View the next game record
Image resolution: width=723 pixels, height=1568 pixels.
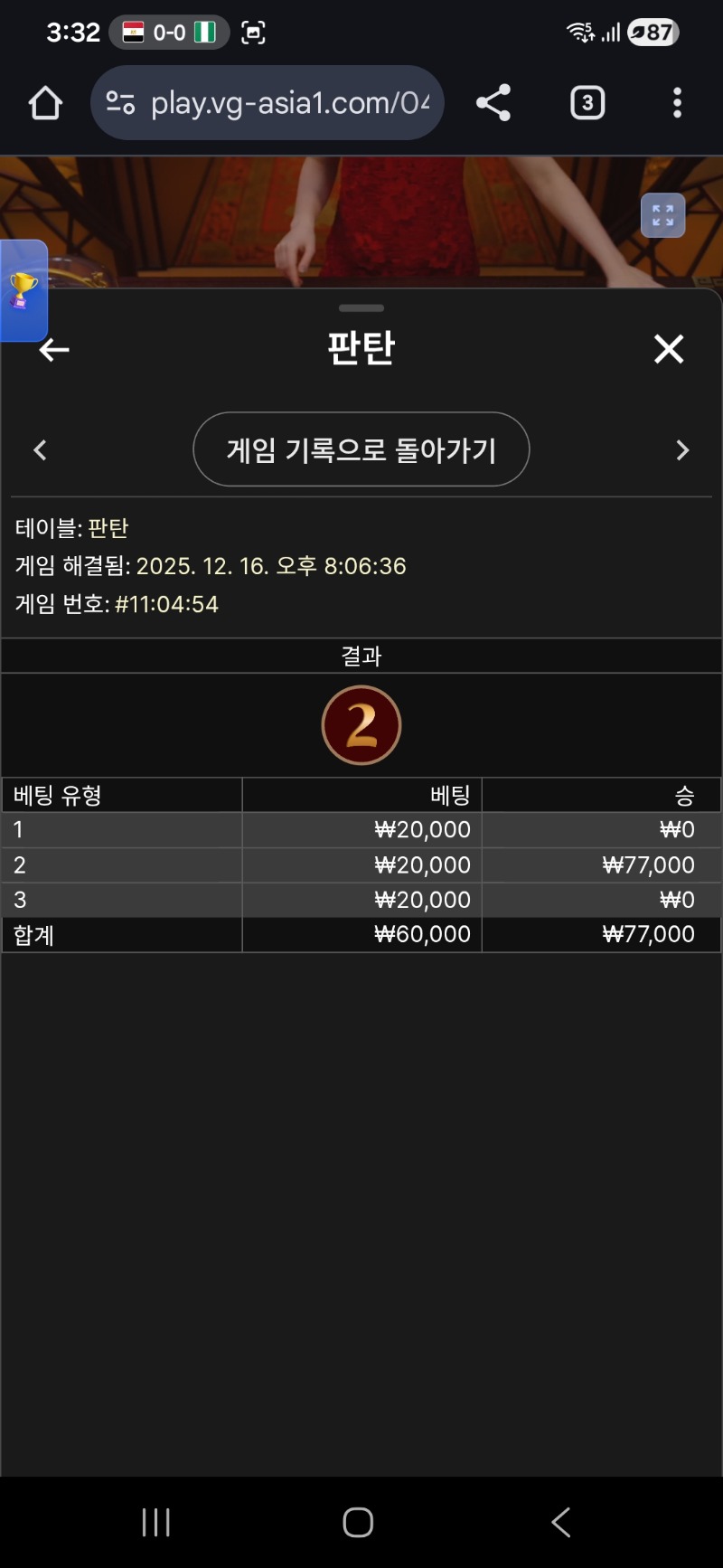click(x=682, y=450)
